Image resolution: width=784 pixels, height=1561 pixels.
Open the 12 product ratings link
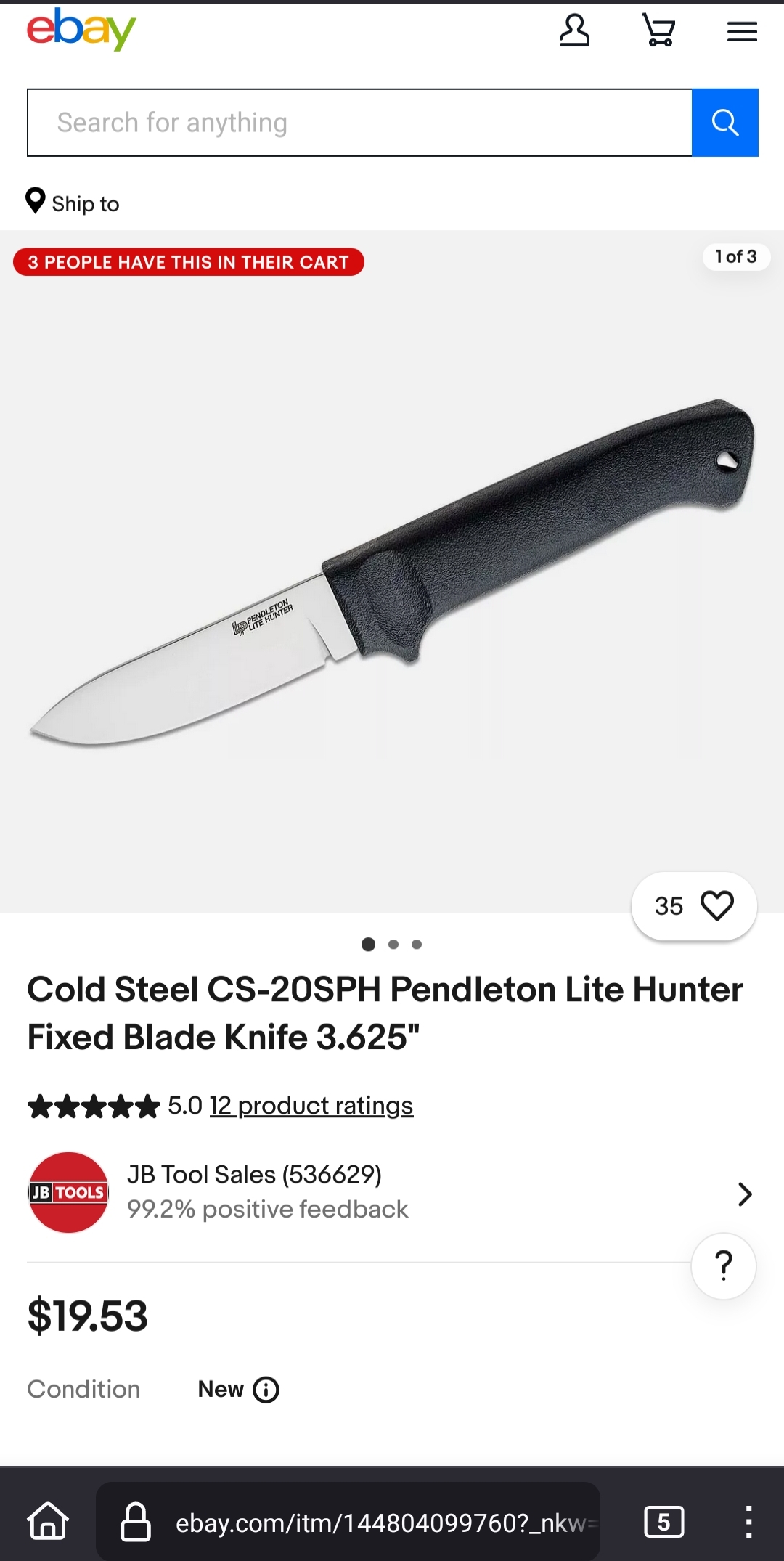[311, 1106]
